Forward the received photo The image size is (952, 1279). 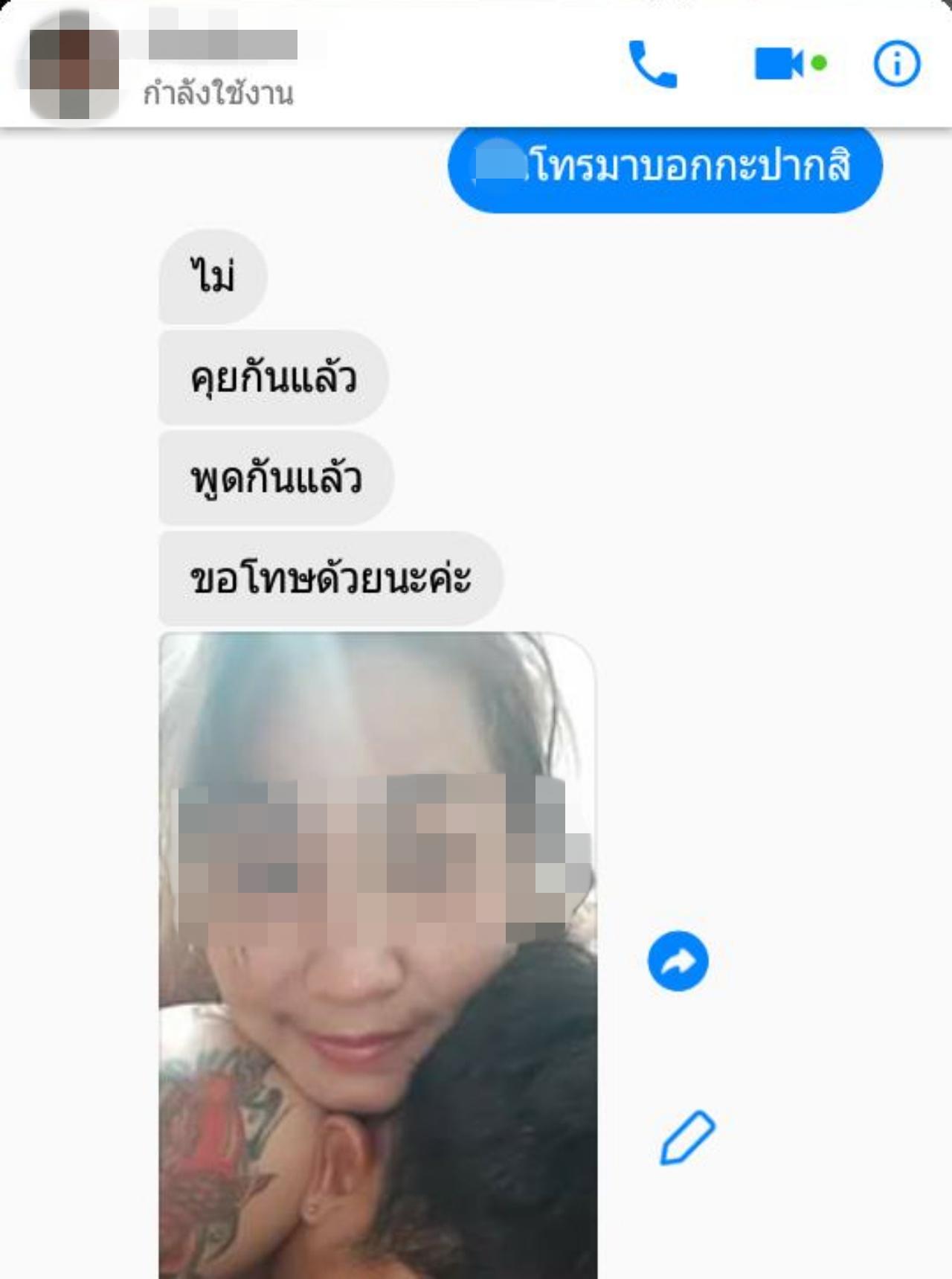click(678, 961)
